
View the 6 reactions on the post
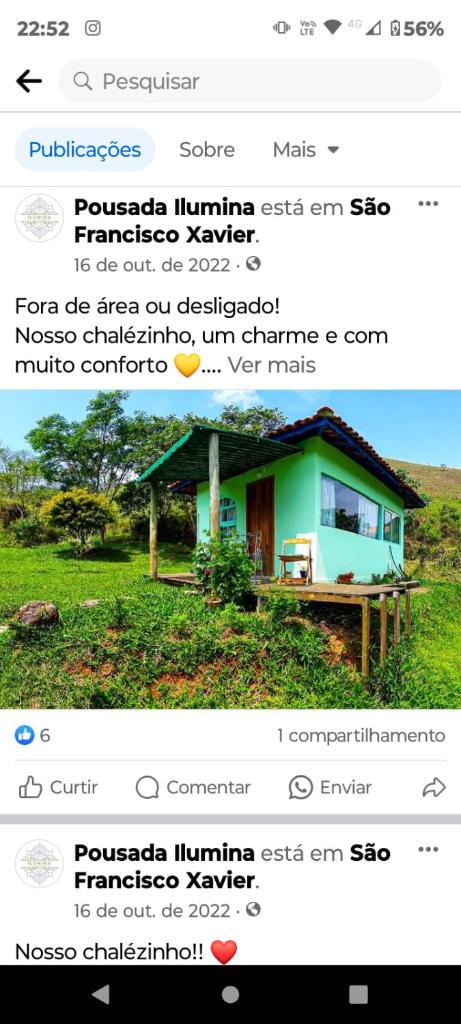click(x=33, y=735)
